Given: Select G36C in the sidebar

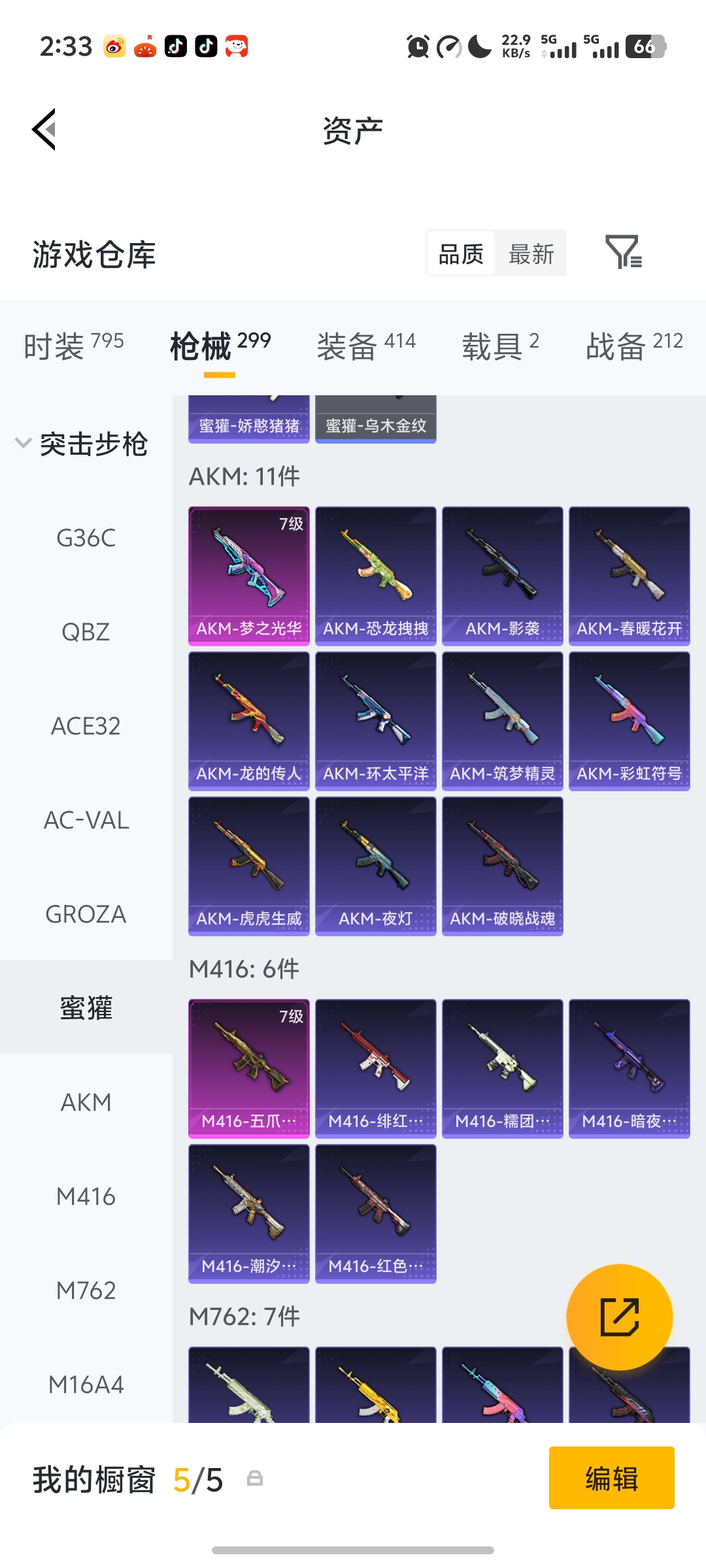Looking at the screenshot, I should pyautogui.click(x=86, y=538).
